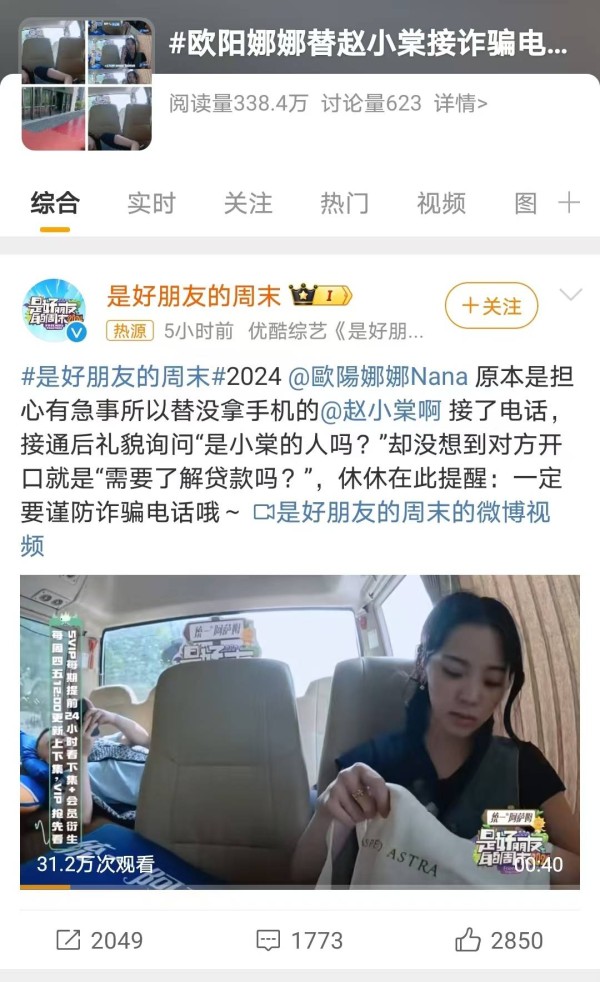Play the 00:40 video in the post
Image resolution: width=600 pixels, height=982 pixels.
(300, 731)
